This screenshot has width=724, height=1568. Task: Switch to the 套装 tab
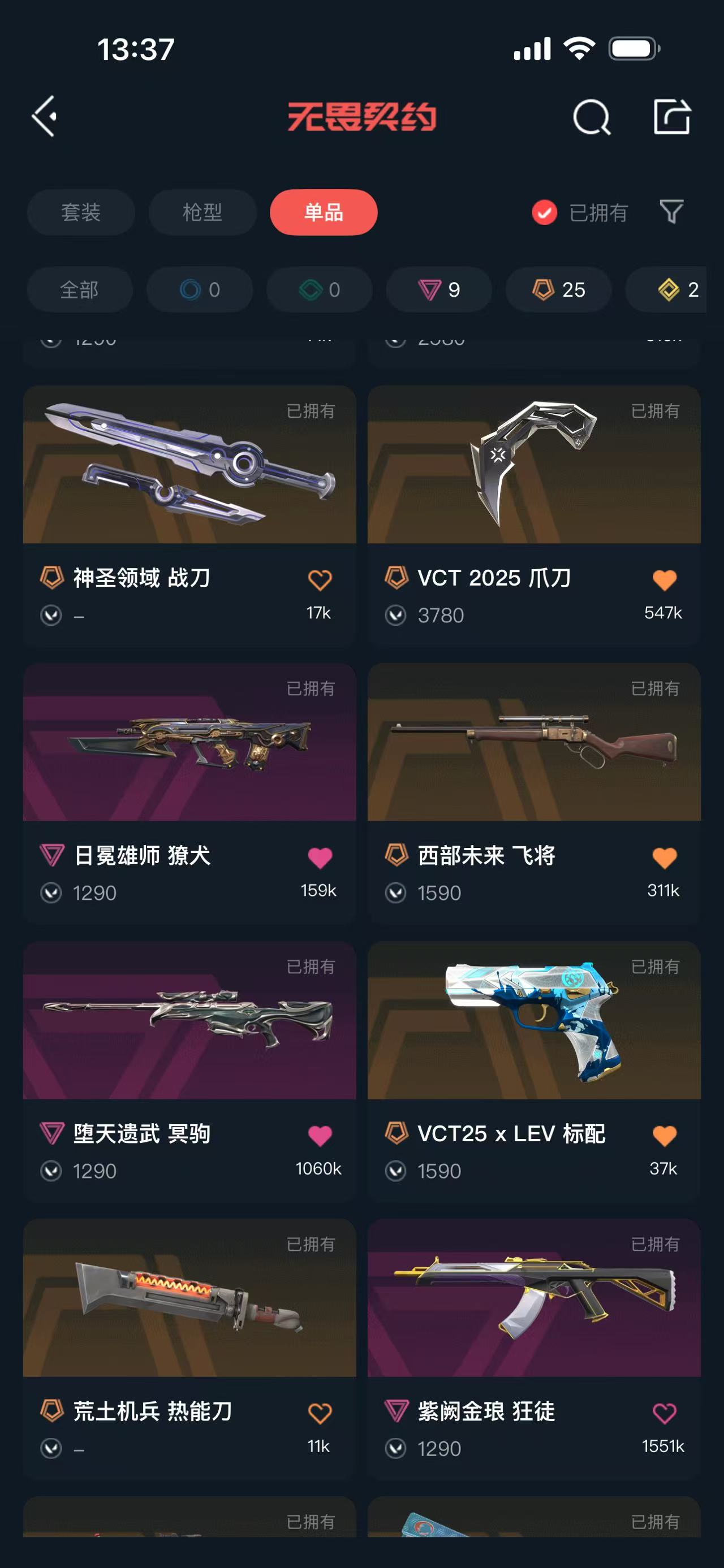[80, 213]
